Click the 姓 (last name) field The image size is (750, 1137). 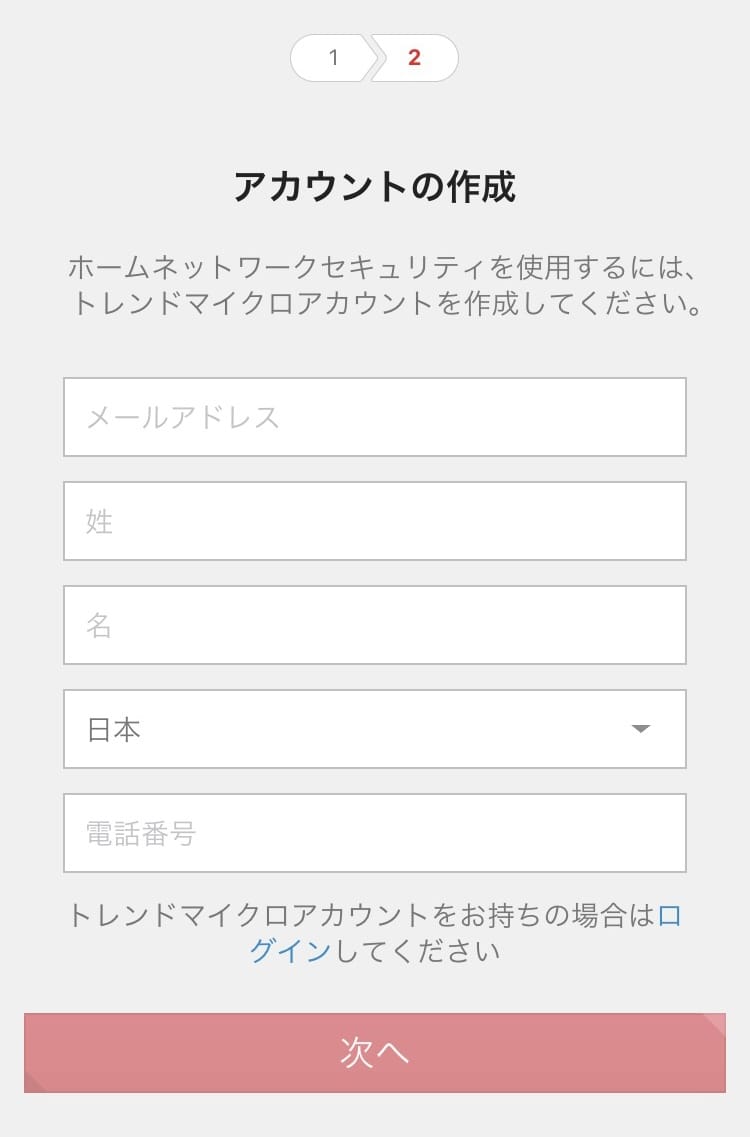pos(375,521)
